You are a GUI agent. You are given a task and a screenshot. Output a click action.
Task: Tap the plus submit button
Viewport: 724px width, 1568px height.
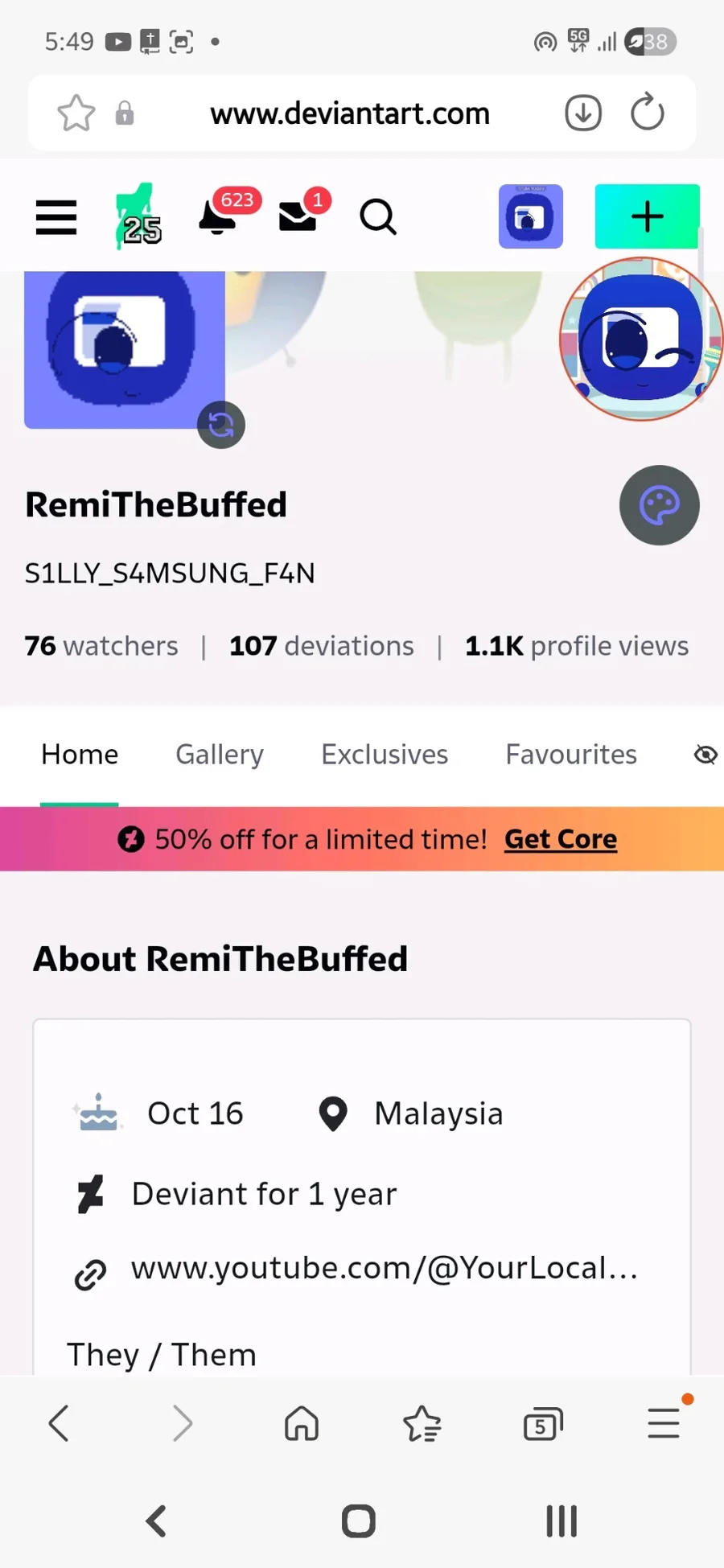(x=647, y=217)
